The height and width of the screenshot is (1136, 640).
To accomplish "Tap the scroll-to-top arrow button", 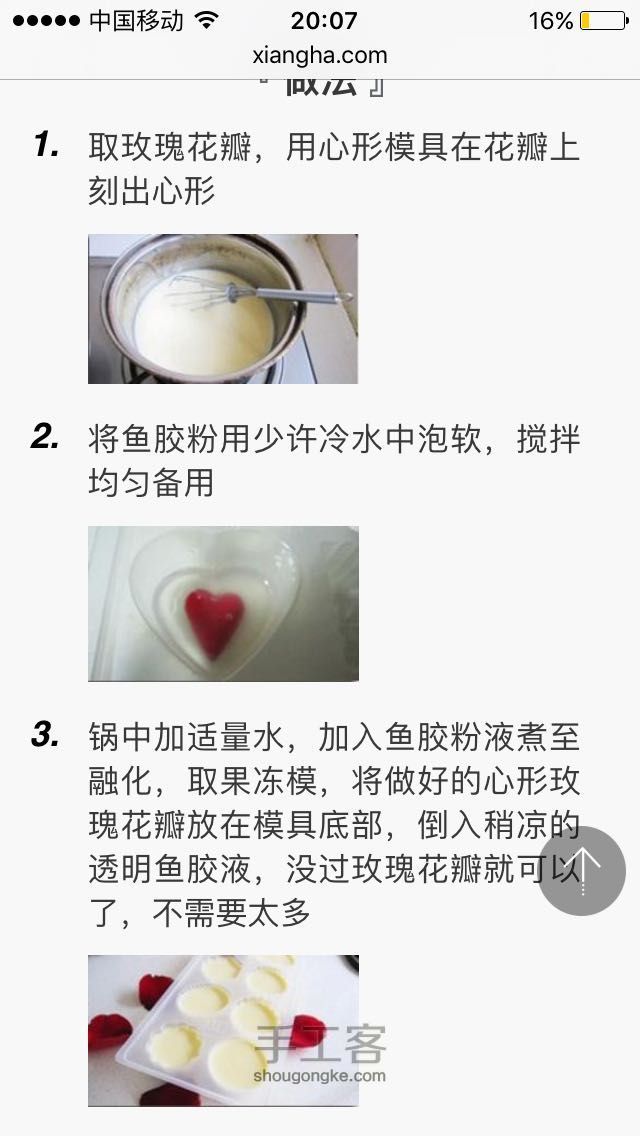I will click(x=582, y=870).
